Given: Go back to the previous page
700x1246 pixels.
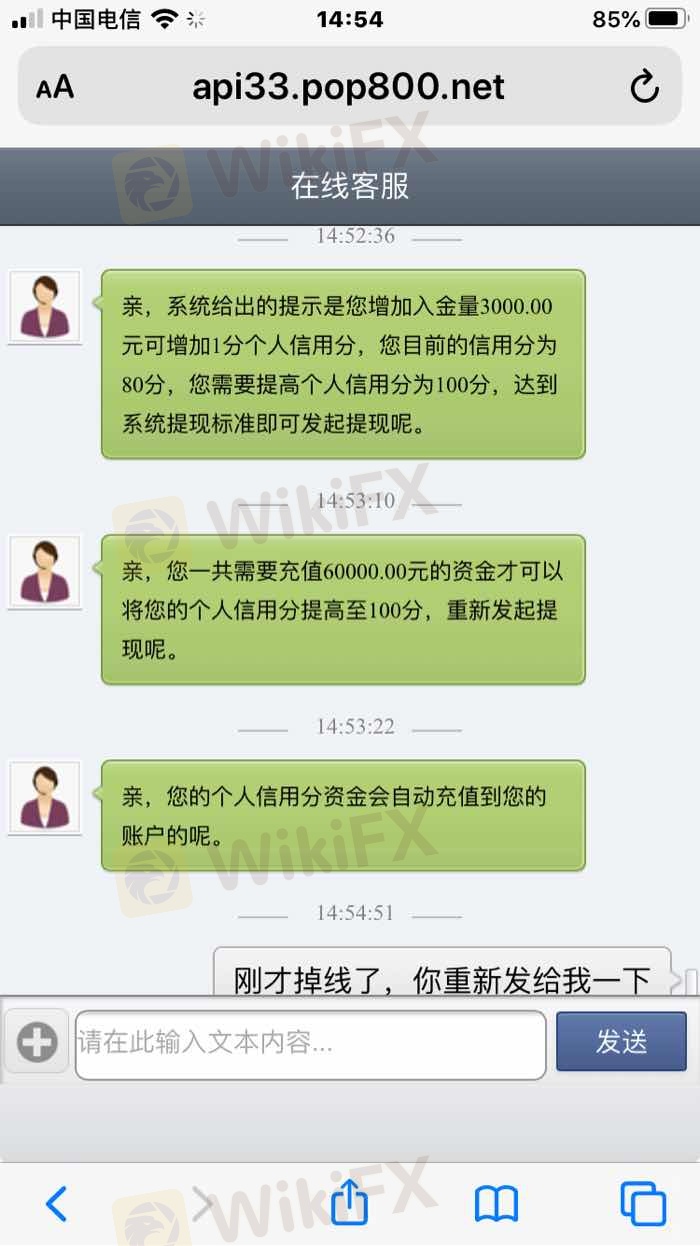Looking at the screenshot, I should point(57,1204).
